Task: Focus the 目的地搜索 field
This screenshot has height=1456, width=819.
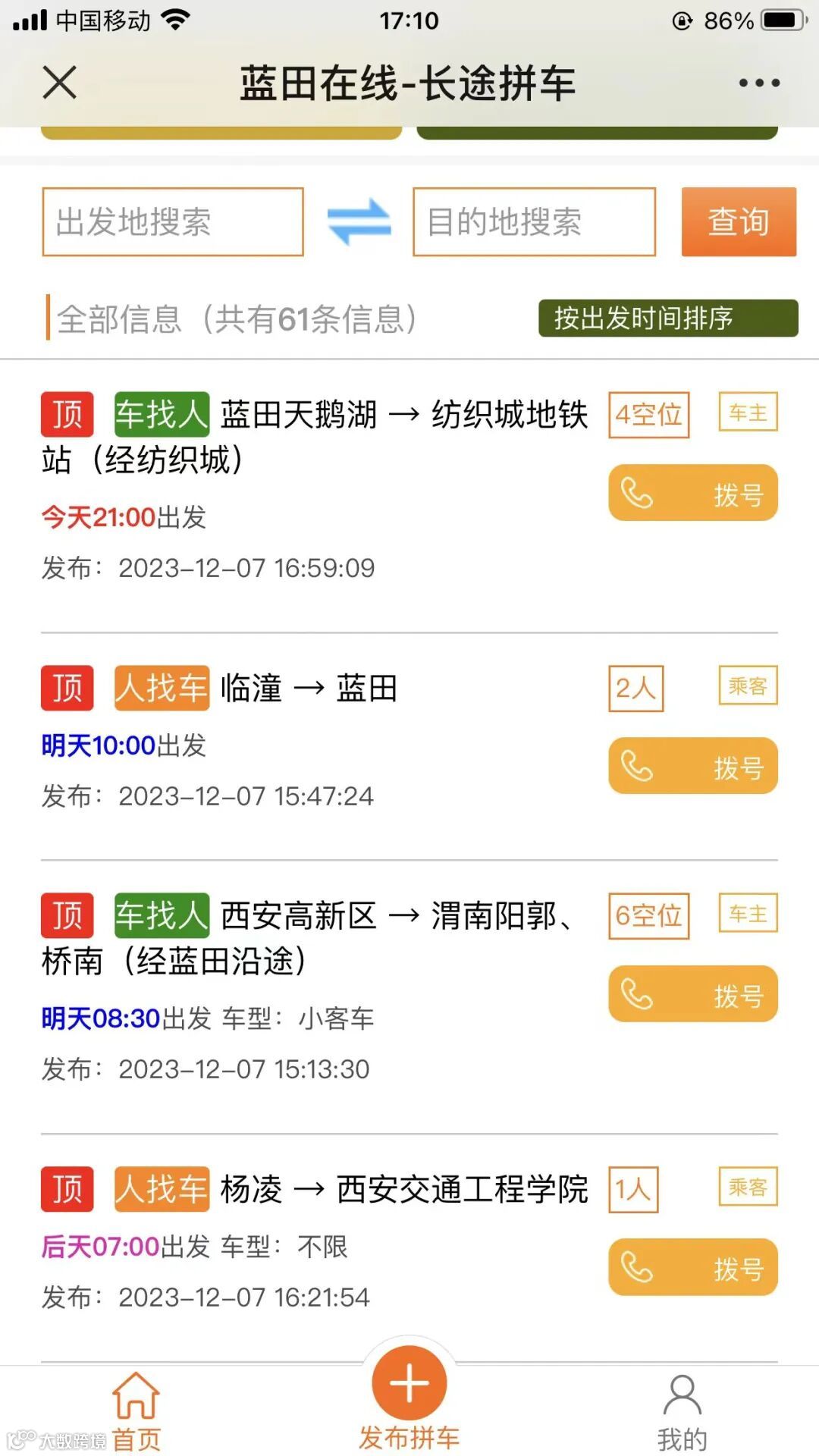Action: pyautogui.click(x=534, y=222)
